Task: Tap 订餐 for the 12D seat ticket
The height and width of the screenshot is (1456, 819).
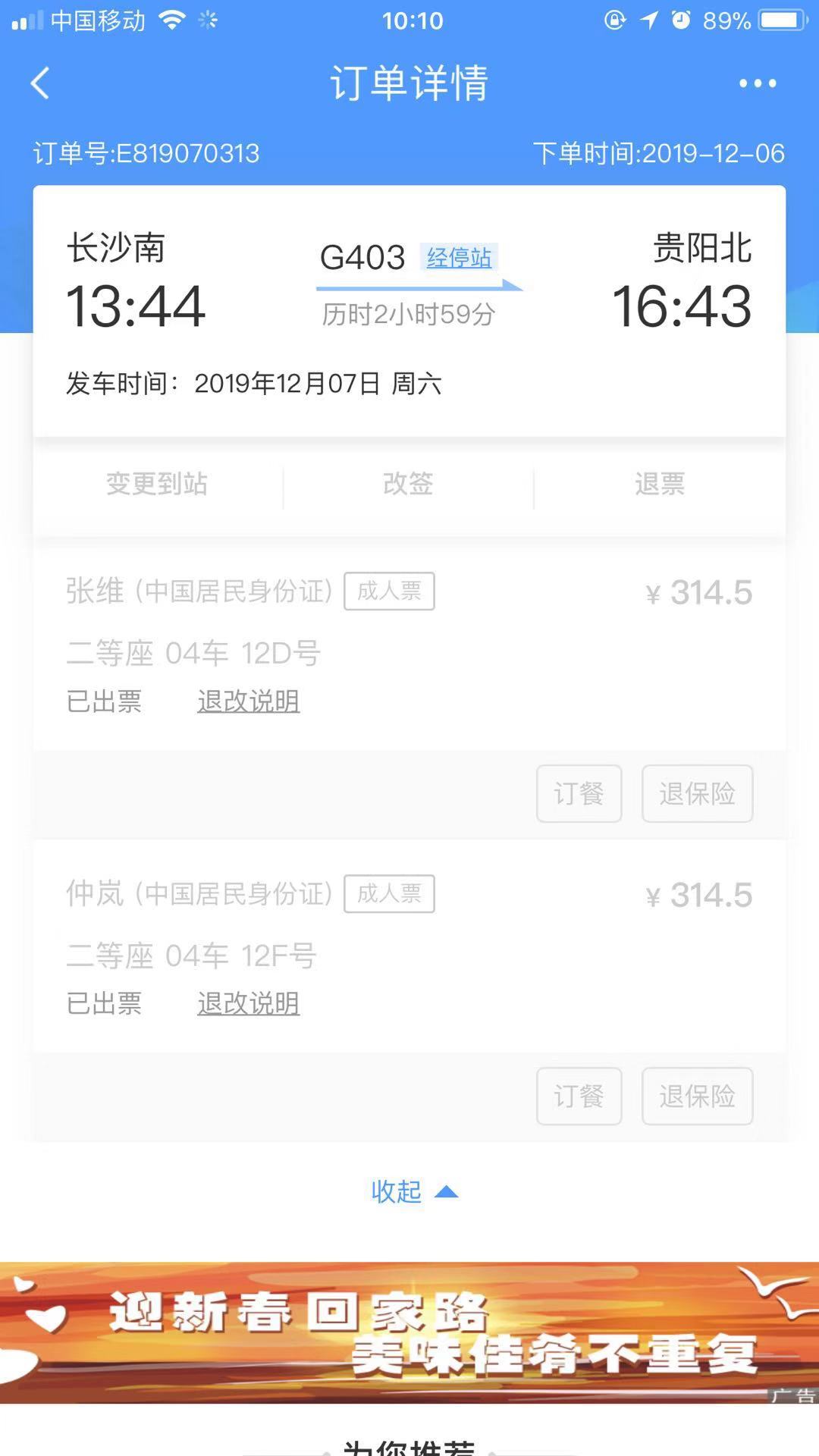Action: point(579,793)
